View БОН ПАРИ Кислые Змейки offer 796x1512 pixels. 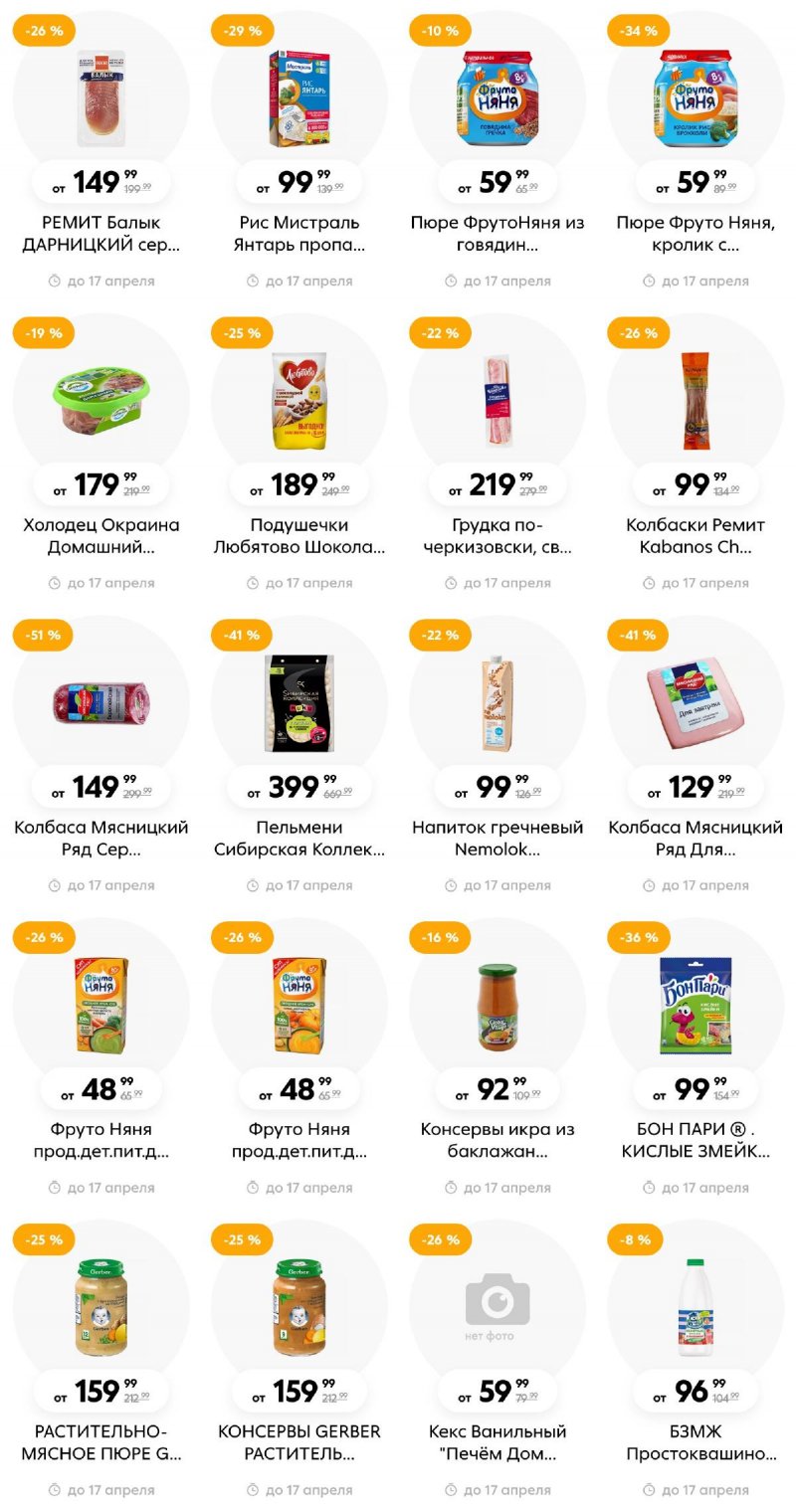[x=696, y=1007]
